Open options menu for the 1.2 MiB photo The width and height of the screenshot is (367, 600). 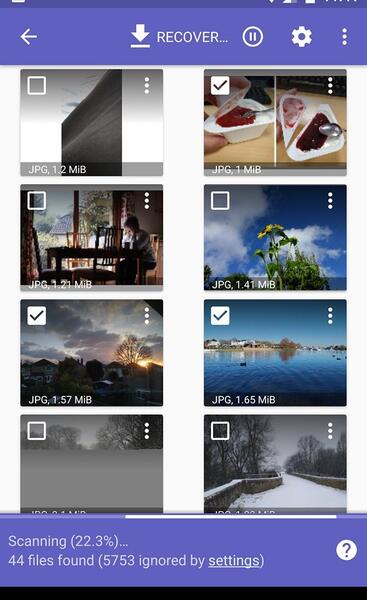[x=147, y=85]
